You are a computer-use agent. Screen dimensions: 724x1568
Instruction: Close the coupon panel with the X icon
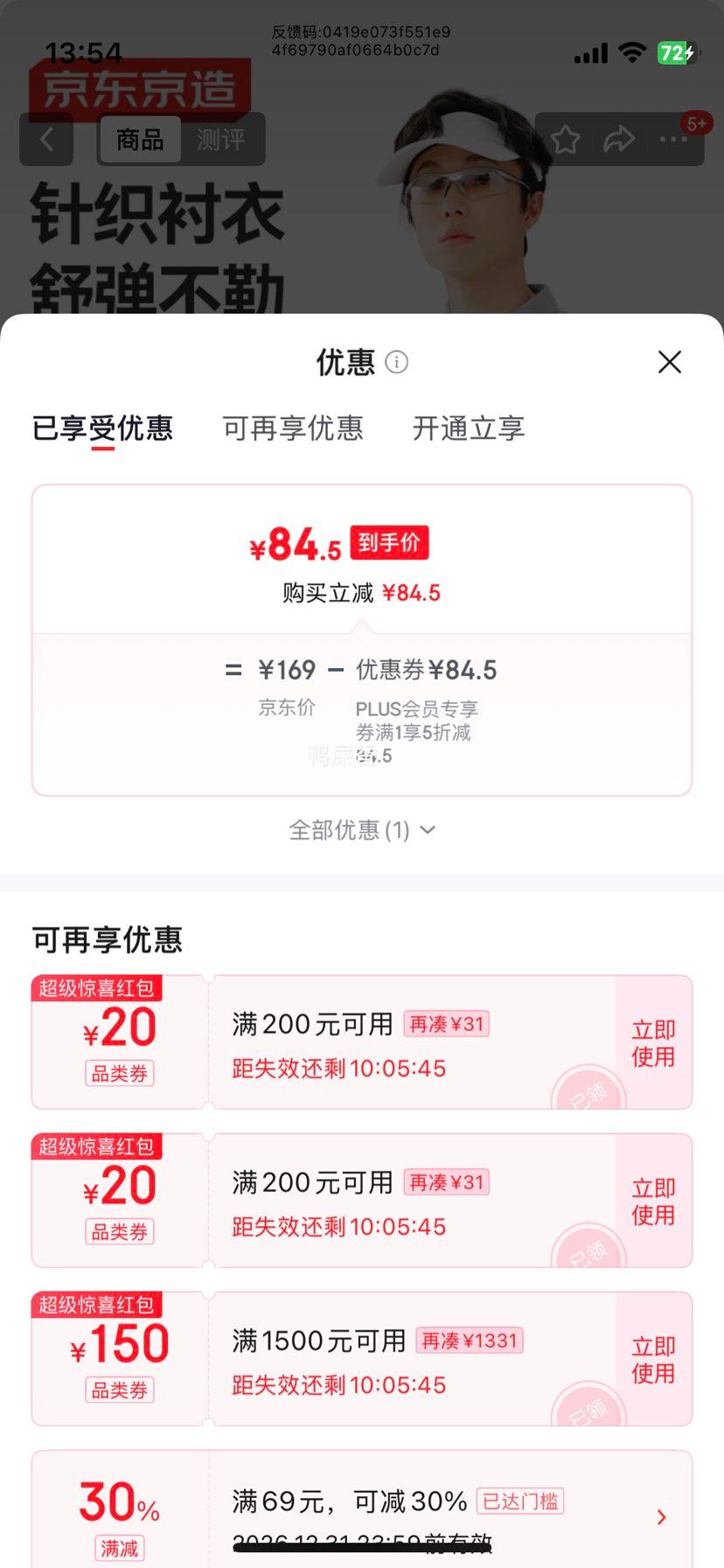pyautogui.click(x=670, y=361)
